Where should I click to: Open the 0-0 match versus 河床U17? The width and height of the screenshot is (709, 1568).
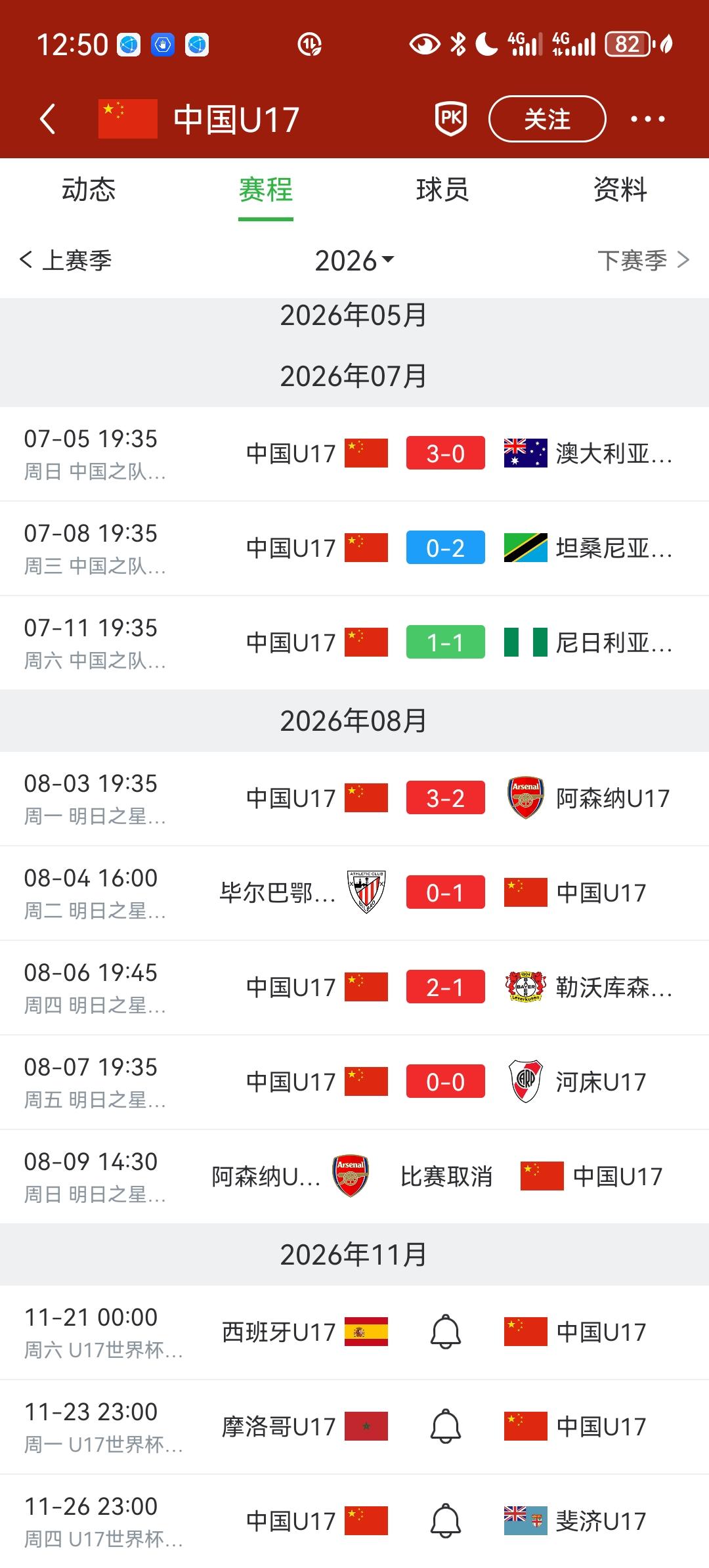354,1082
